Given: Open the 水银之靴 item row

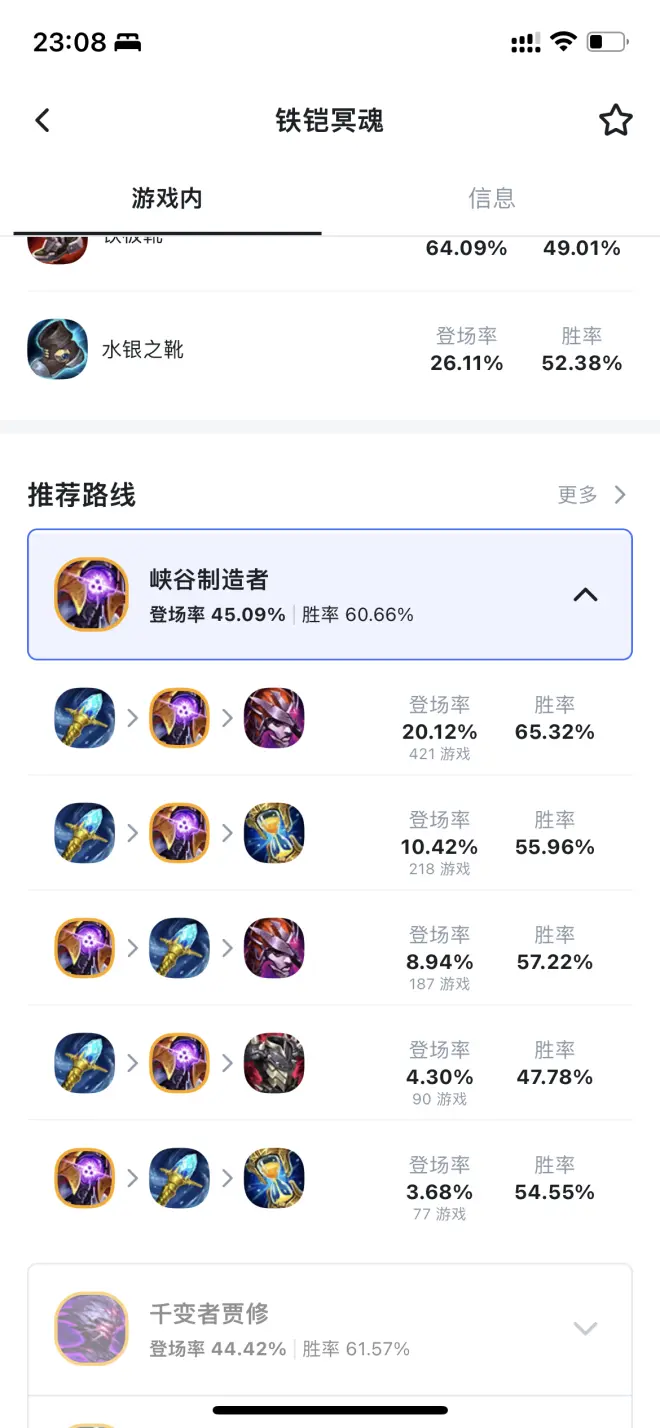Looking at the screenshot, I should [x=330, y=350].
